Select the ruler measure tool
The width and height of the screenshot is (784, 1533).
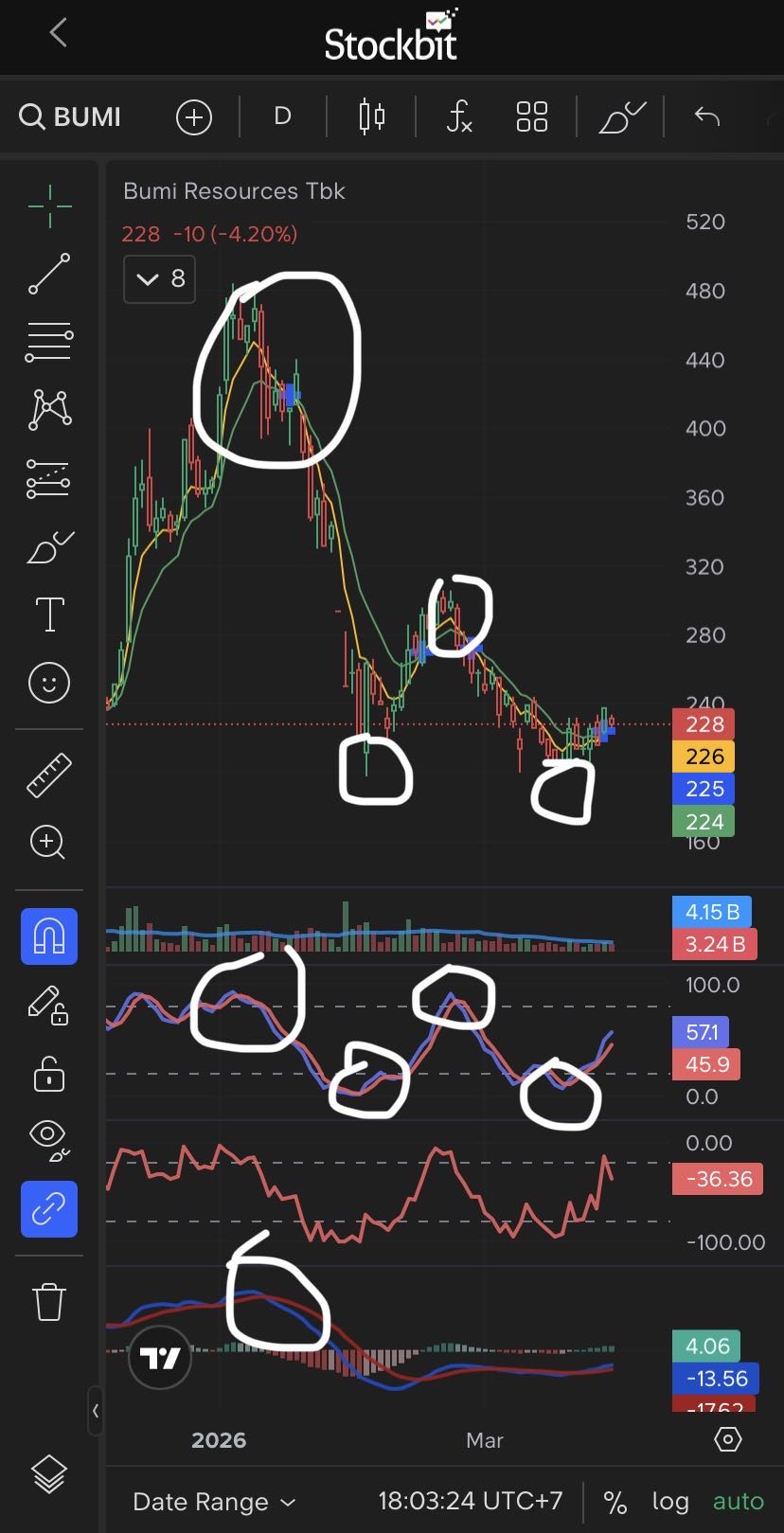(49, 774)
